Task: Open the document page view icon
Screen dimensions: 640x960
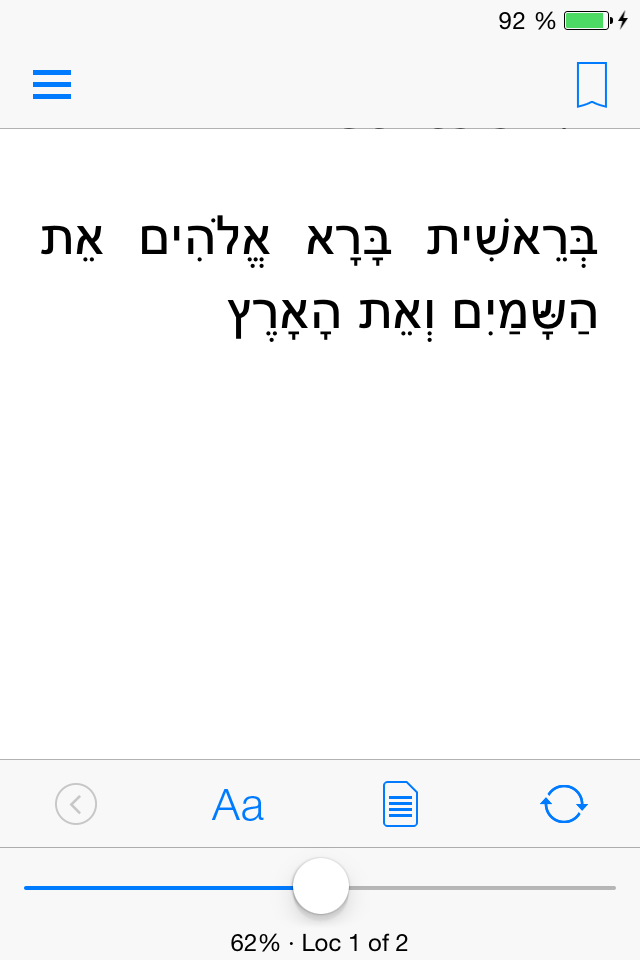Action: [400, 804]
